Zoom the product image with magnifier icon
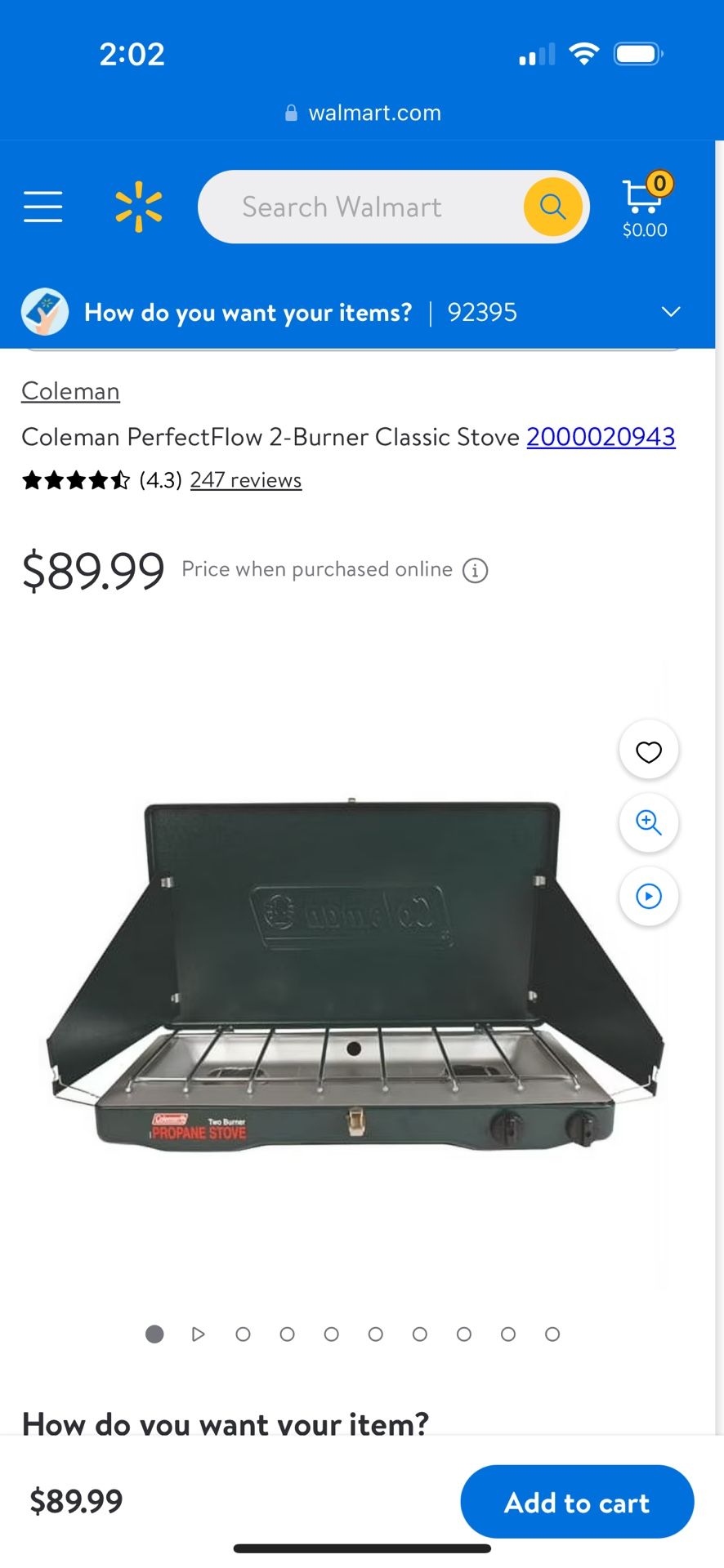724x1568 pixels. click(648, 823)
